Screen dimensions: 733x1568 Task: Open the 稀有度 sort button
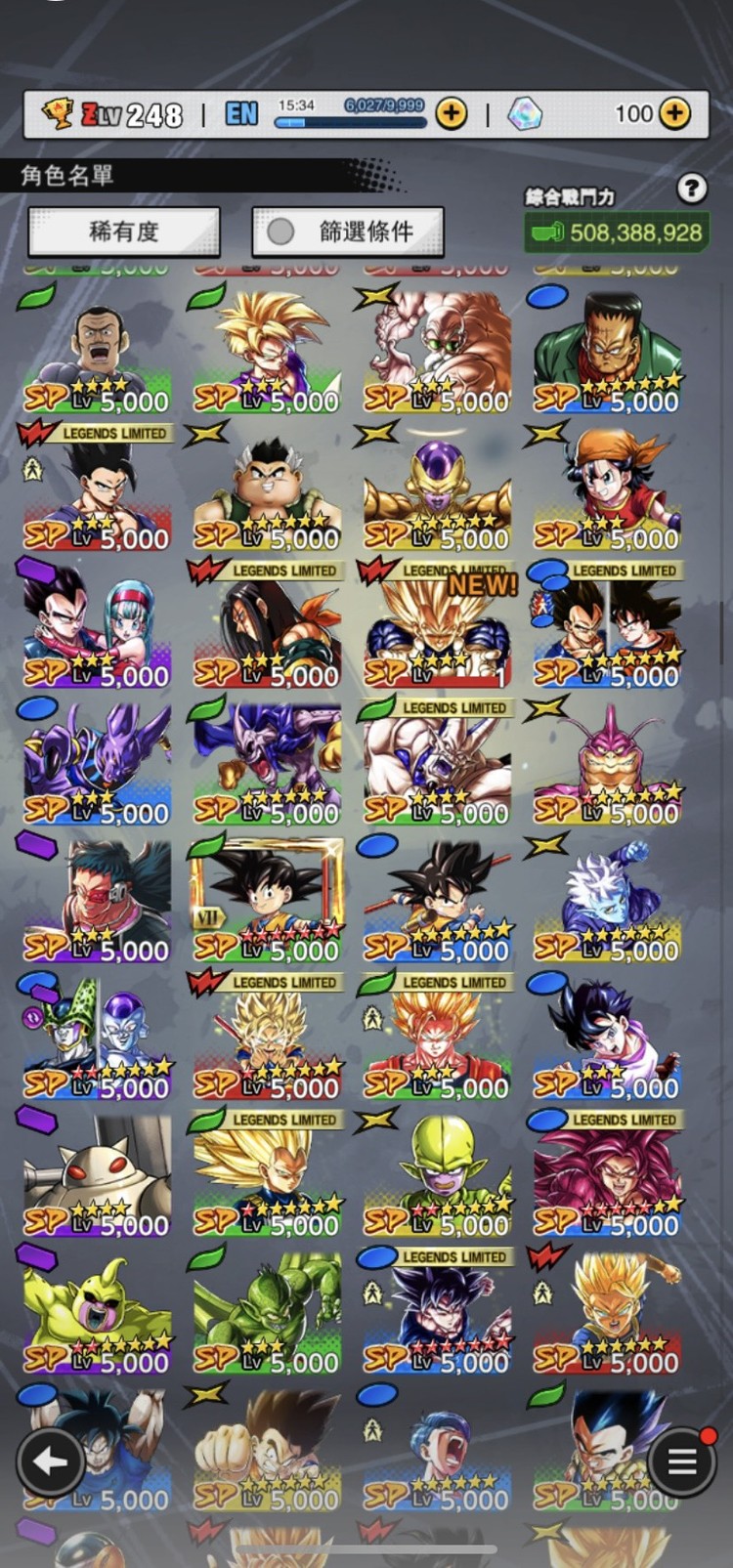coord(124,232)
